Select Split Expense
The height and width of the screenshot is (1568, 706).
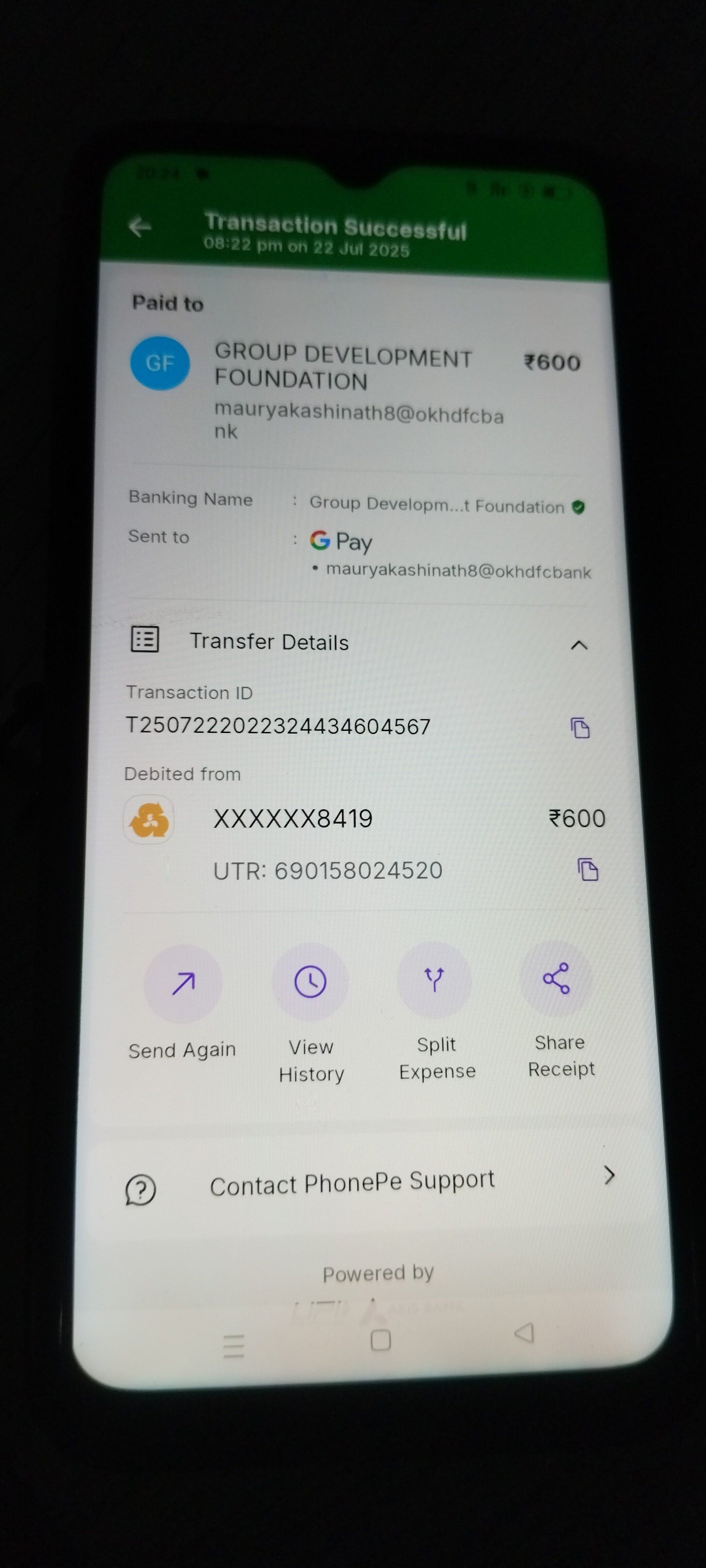pos(434,979)
